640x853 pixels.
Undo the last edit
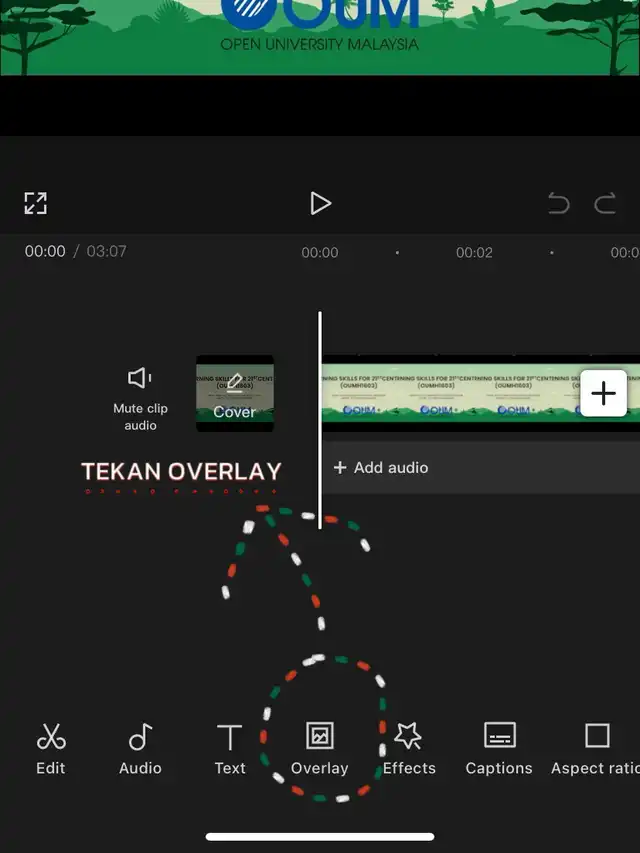point(558,204)
